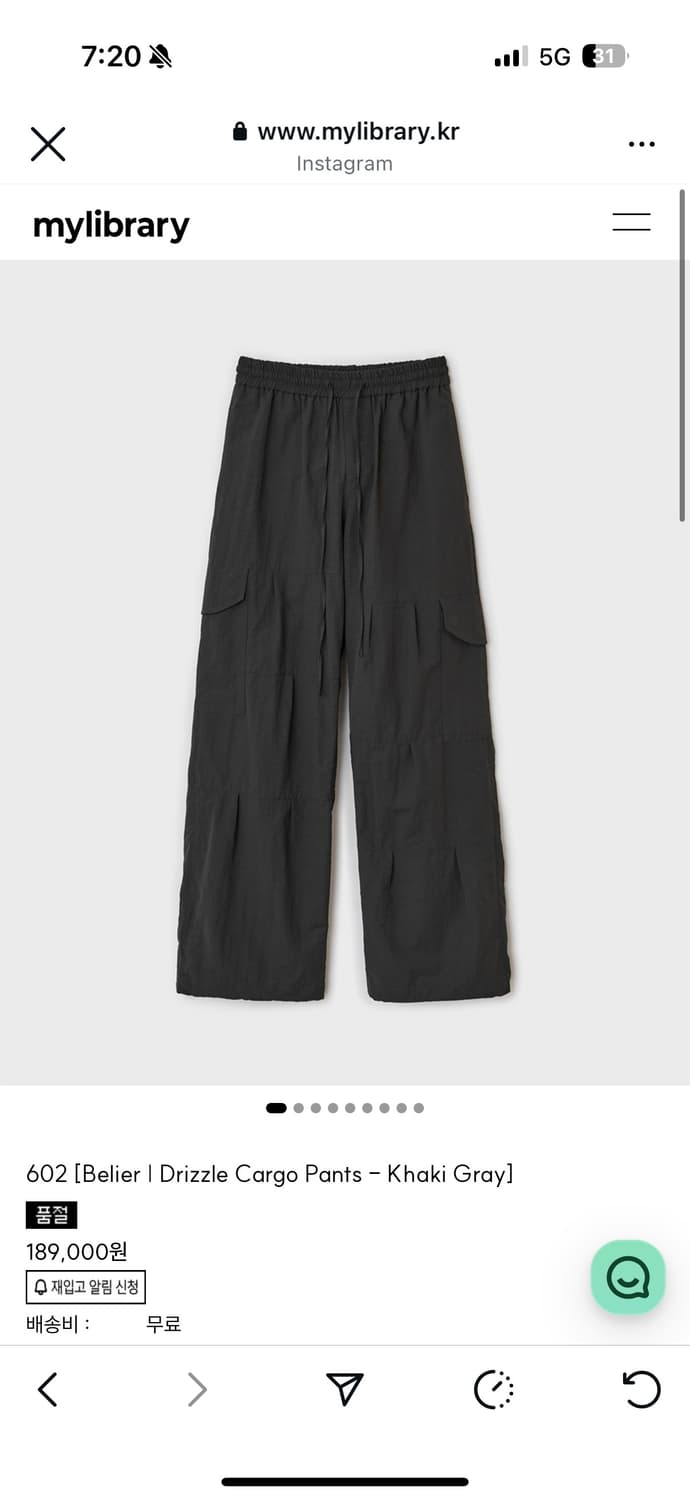
Task: Open the mylibrary hamburger menu
Action: click(631, 222)
